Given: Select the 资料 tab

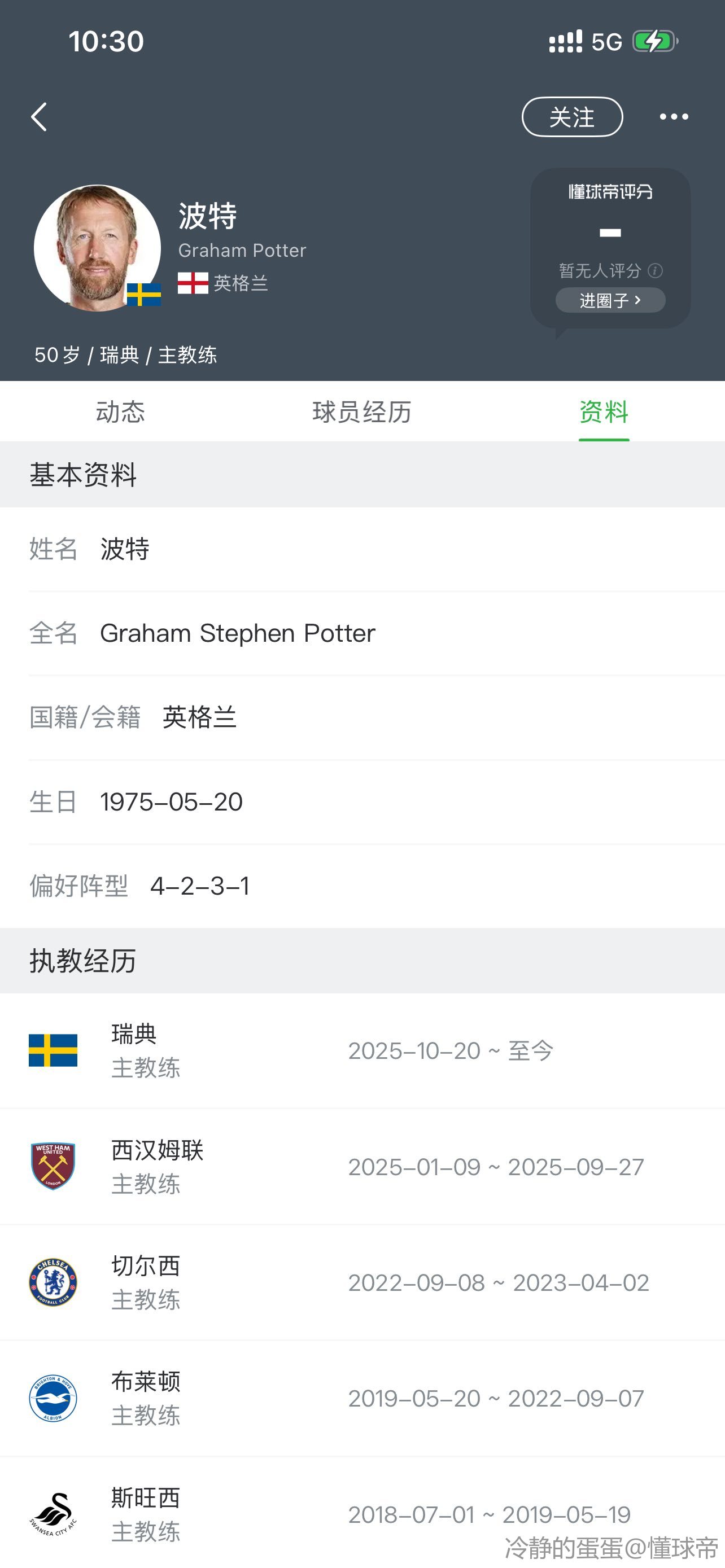Looking at the screenshot, I should coord(603,412).
